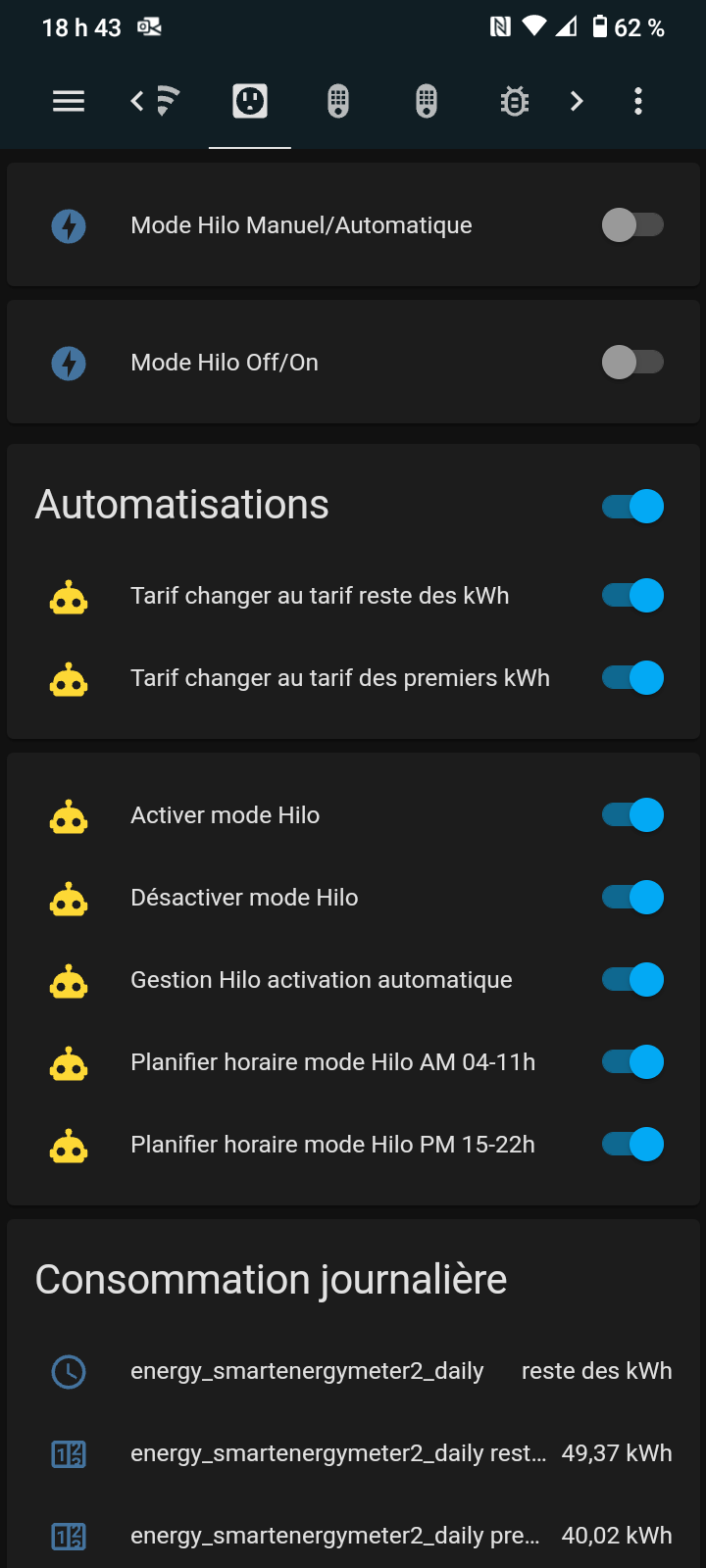Click the robot icon for Tarif changer reste des kWh
This screenshot has height=1568, width=706.
click(68, 595)
